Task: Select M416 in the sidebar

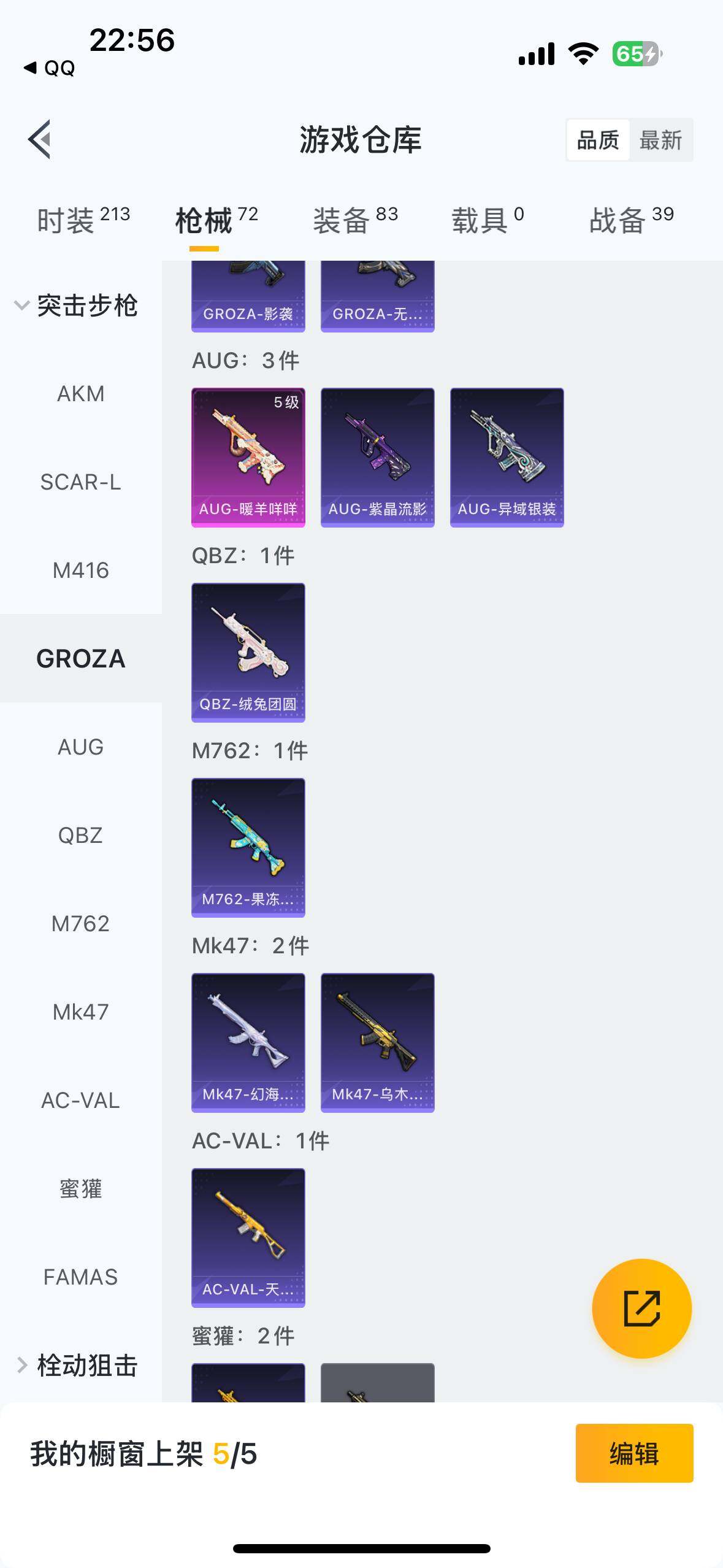Action: point(80,571)
